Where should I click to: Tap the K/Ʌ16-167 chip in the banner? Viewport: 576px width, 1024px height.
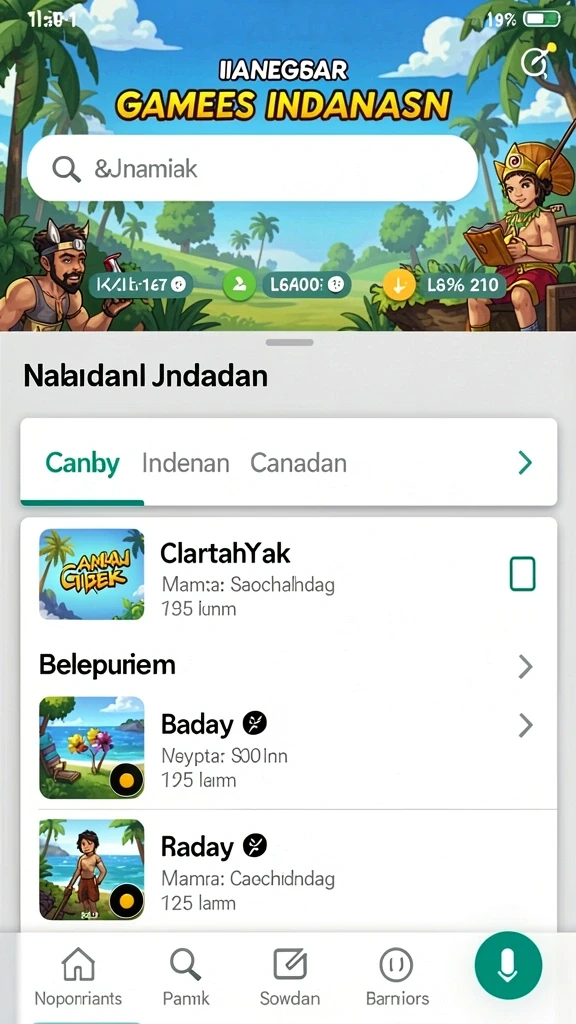tap(140, 285)
